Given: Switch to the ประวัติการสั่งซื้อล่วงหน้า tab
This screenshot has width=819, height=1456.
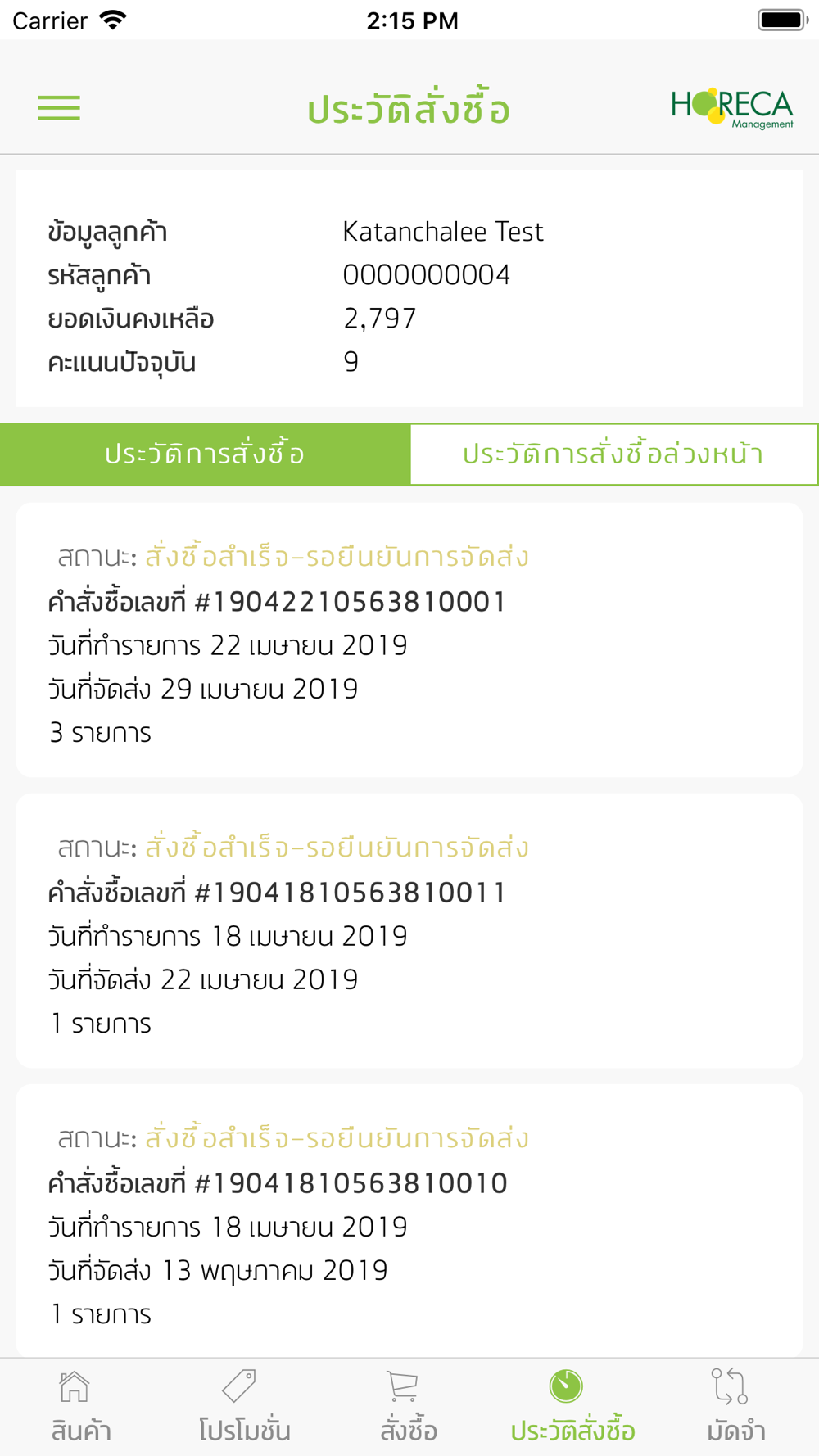Looking at the screenshot, I should tap(613, 454).
